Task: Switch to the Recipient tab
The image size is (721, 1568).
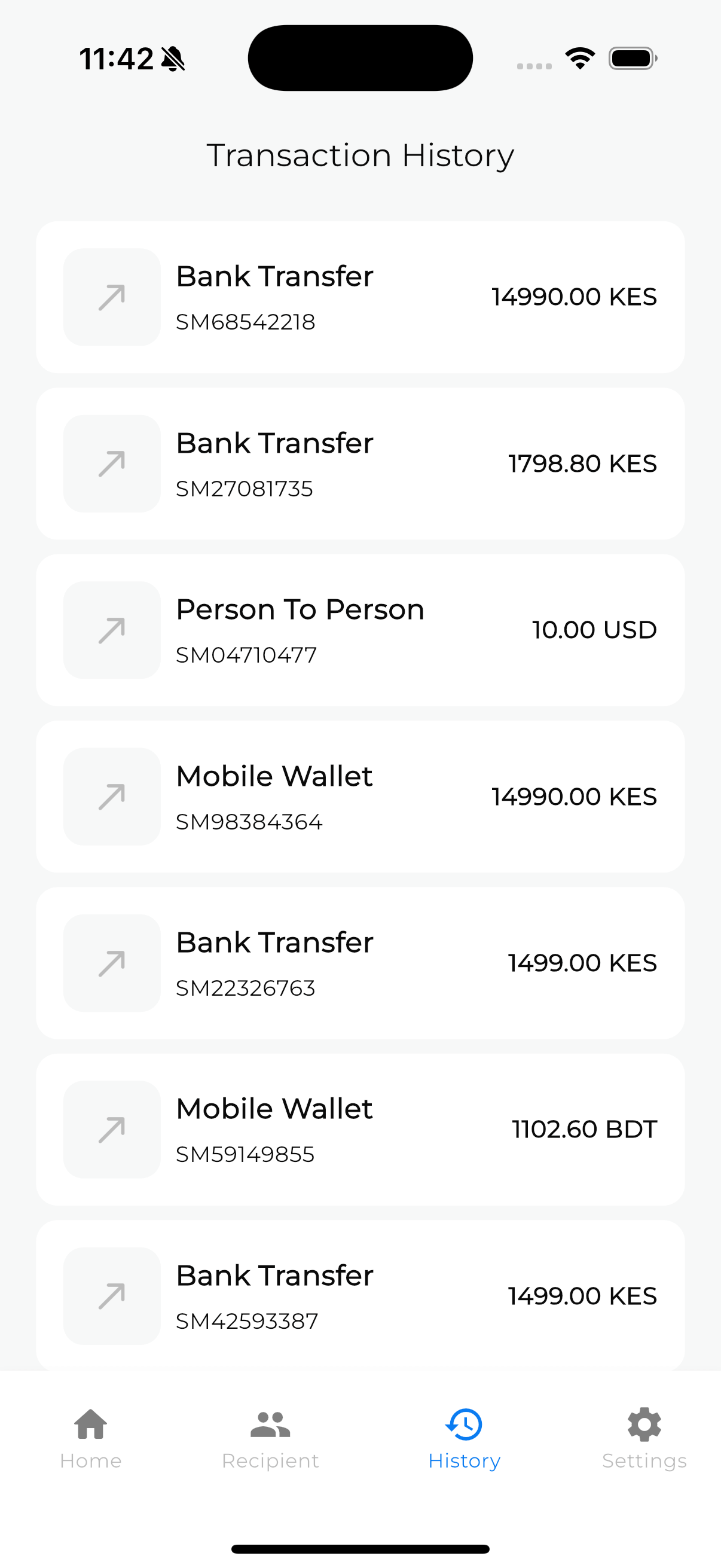Action: point(270,1439)
